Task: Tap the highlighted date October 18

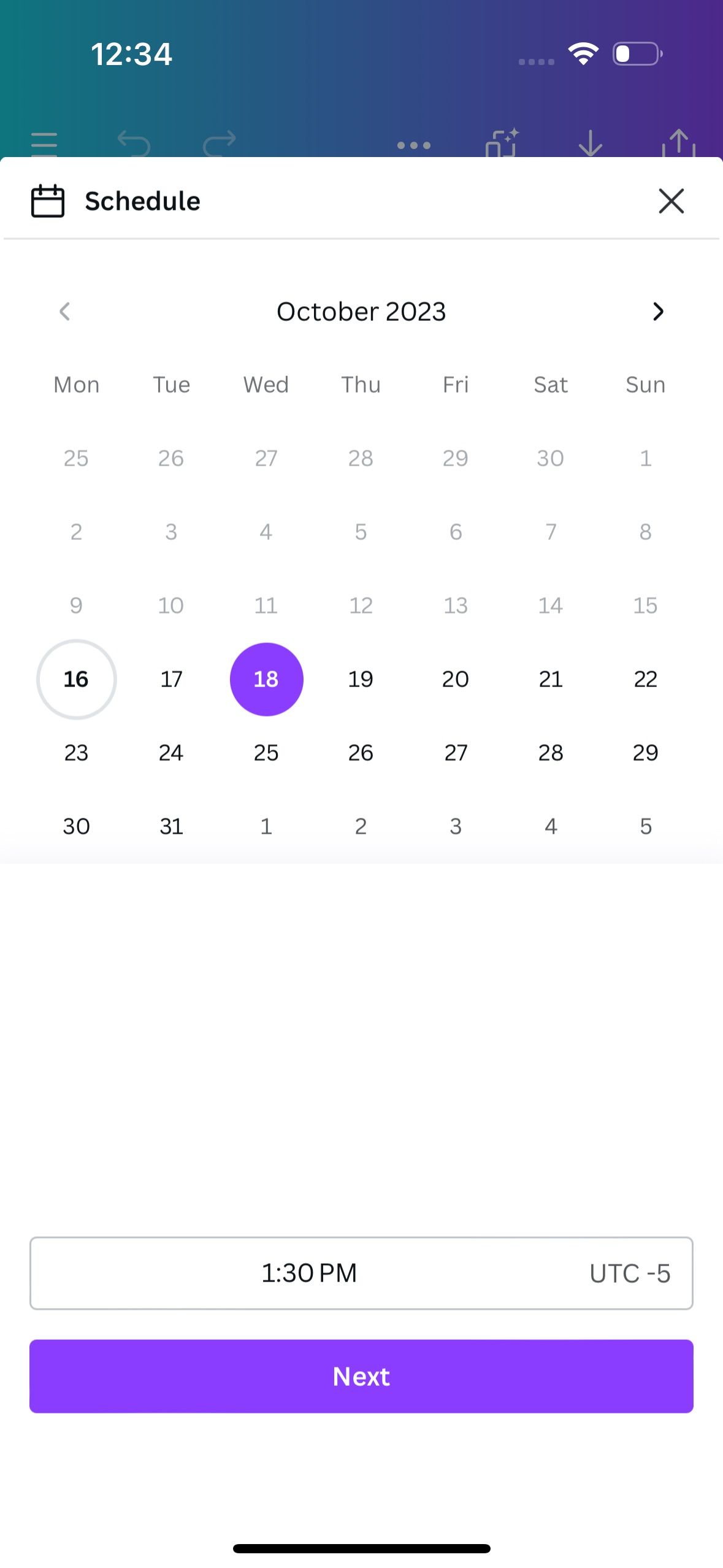Action: click(266, 678)
